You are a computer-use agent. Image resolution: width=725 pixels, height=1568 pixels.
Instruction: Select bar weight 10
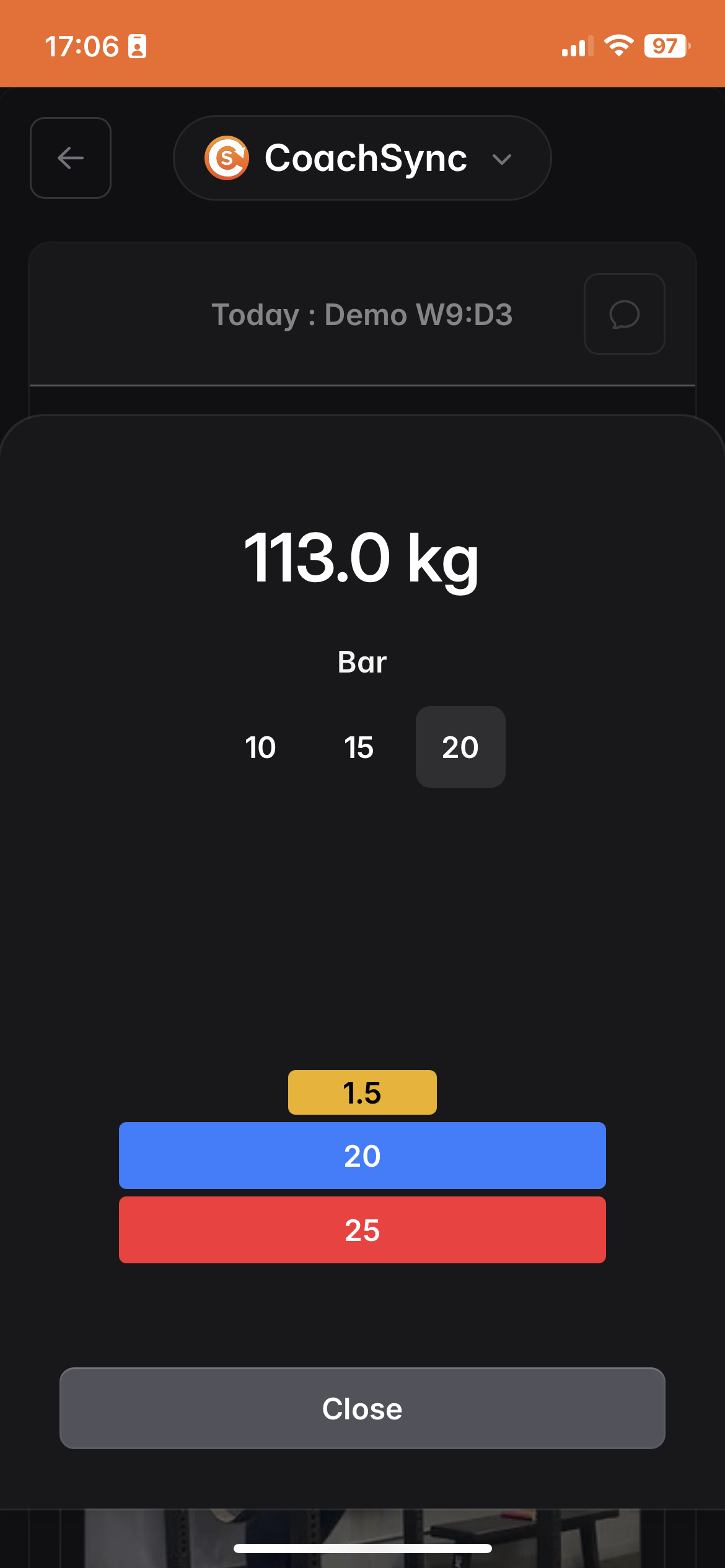click(260, 747)
